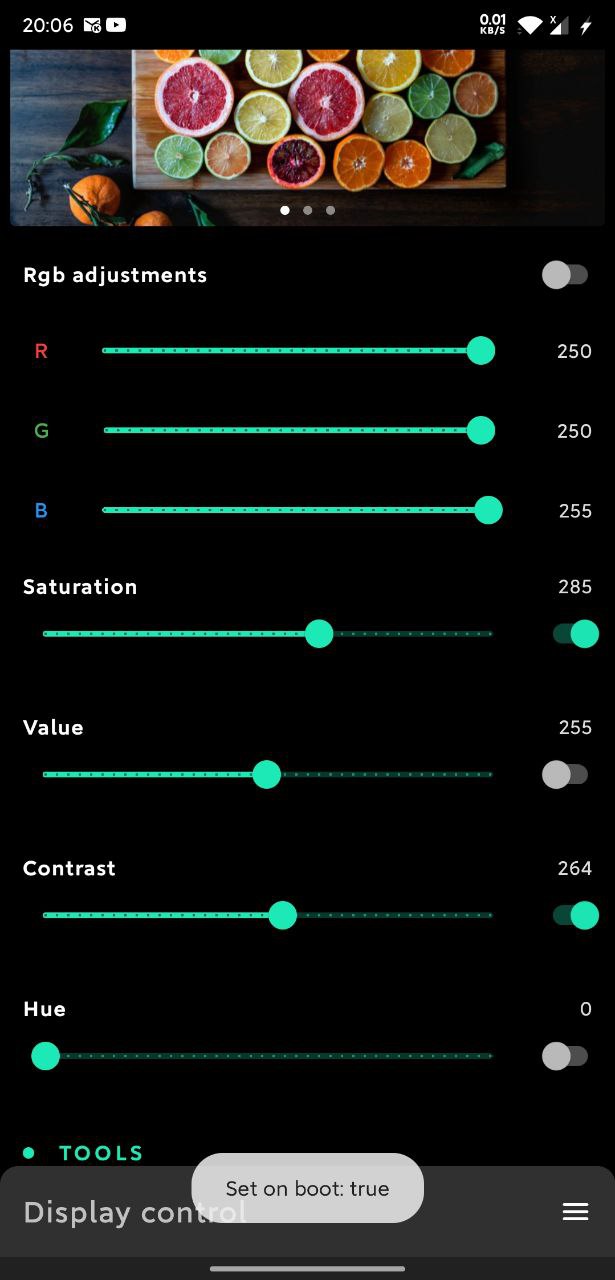The width and height of the screenshot is (615, 1280).
Task: Tap the Value slider track
Action: point(268,775)
